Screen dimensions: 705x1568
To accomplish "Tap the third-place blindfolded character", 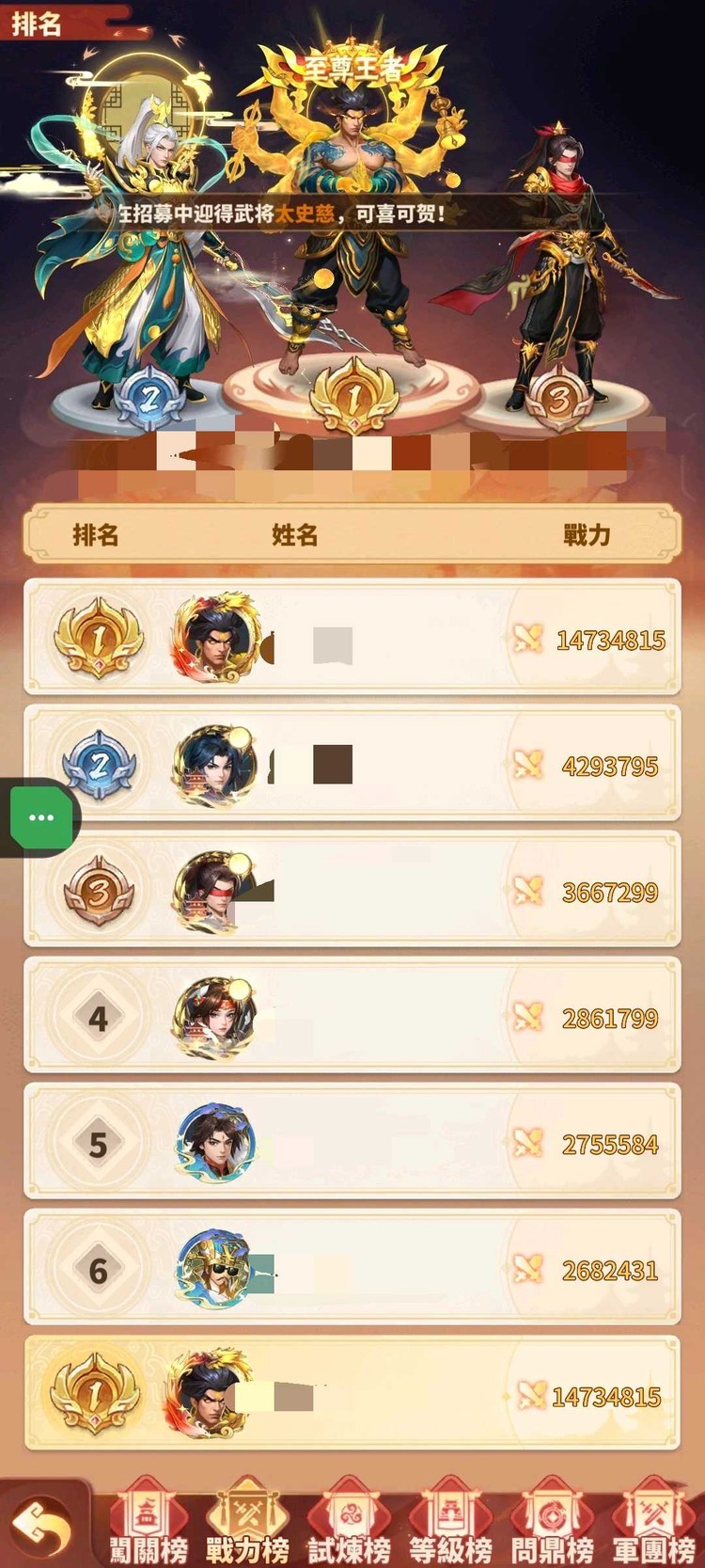I will (559, 263).
